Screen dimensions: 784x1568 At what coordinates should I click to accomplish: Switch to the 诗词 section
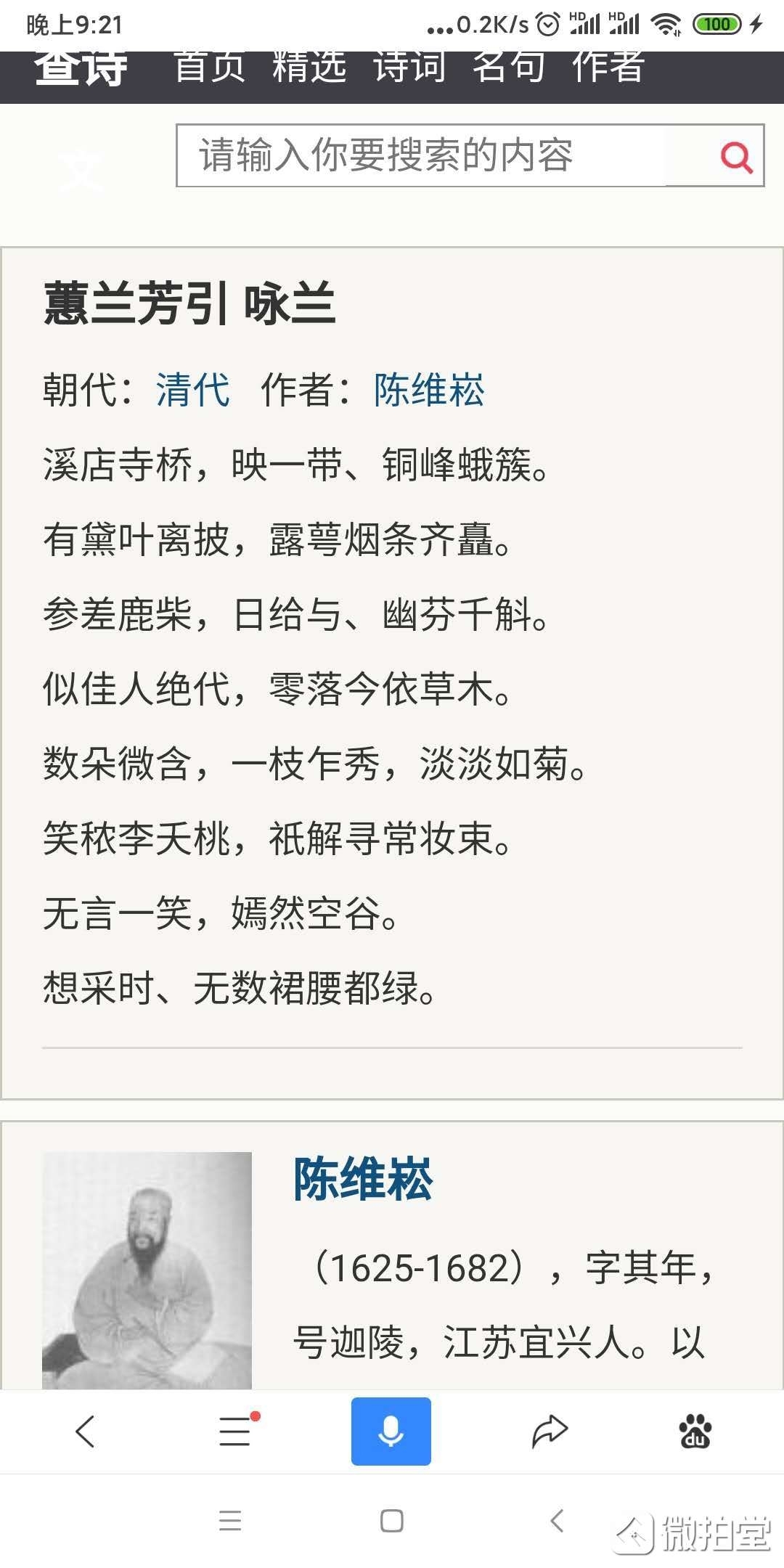coord(409,68)
